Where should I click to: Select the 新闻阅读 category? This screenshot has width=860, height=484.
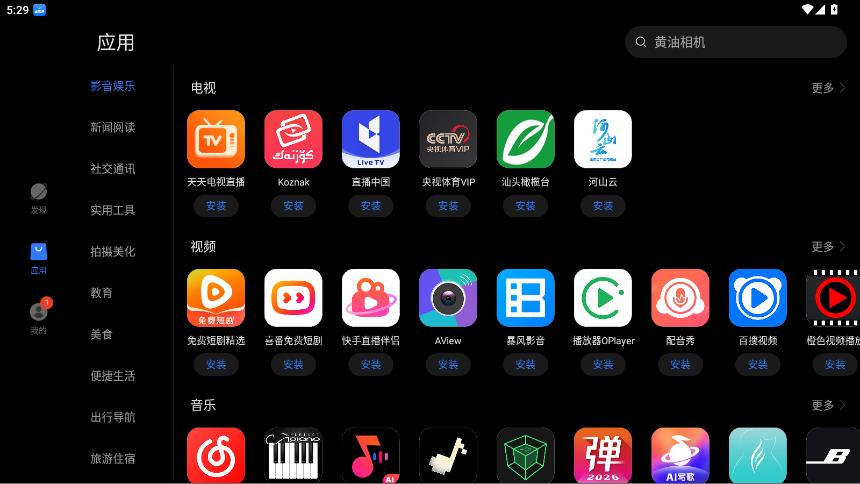point(112,127)
